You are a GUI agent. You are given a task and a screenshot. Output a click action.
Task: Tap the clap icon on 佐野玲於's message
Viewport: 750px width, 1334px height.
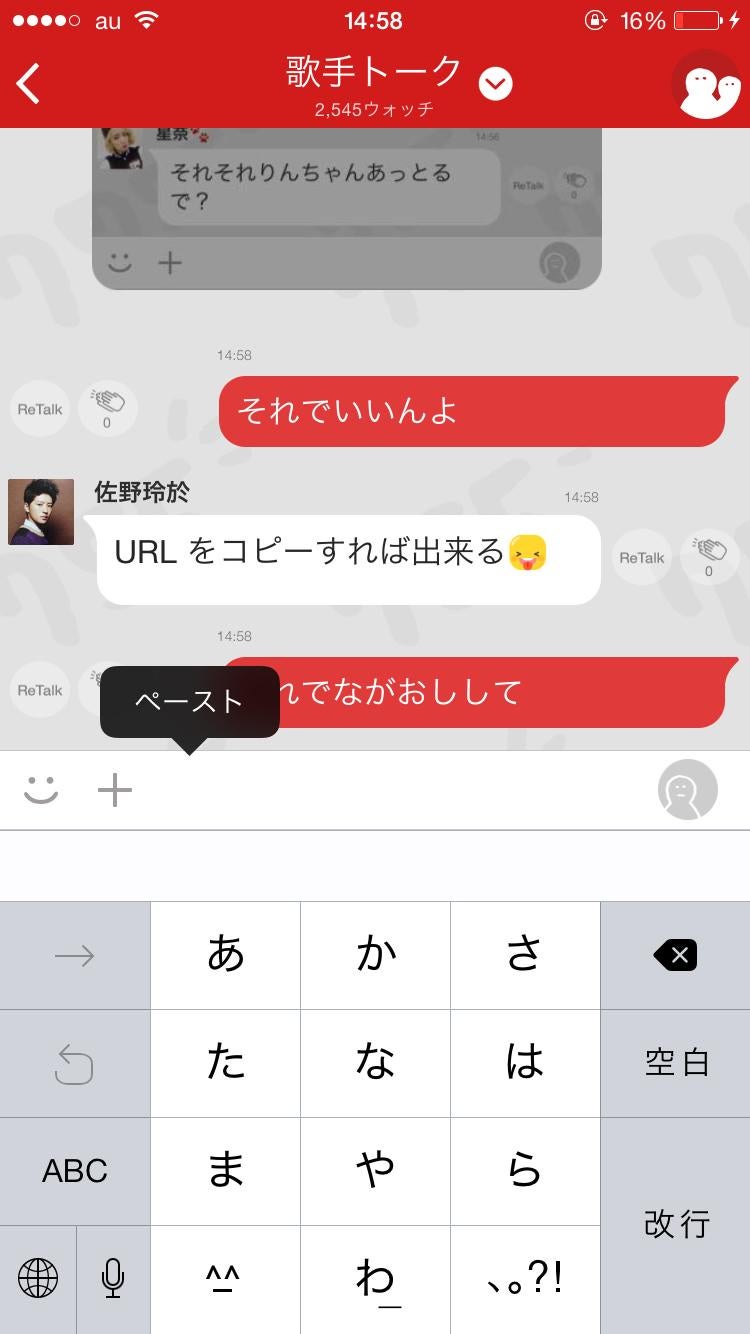(x=709, y=556)
